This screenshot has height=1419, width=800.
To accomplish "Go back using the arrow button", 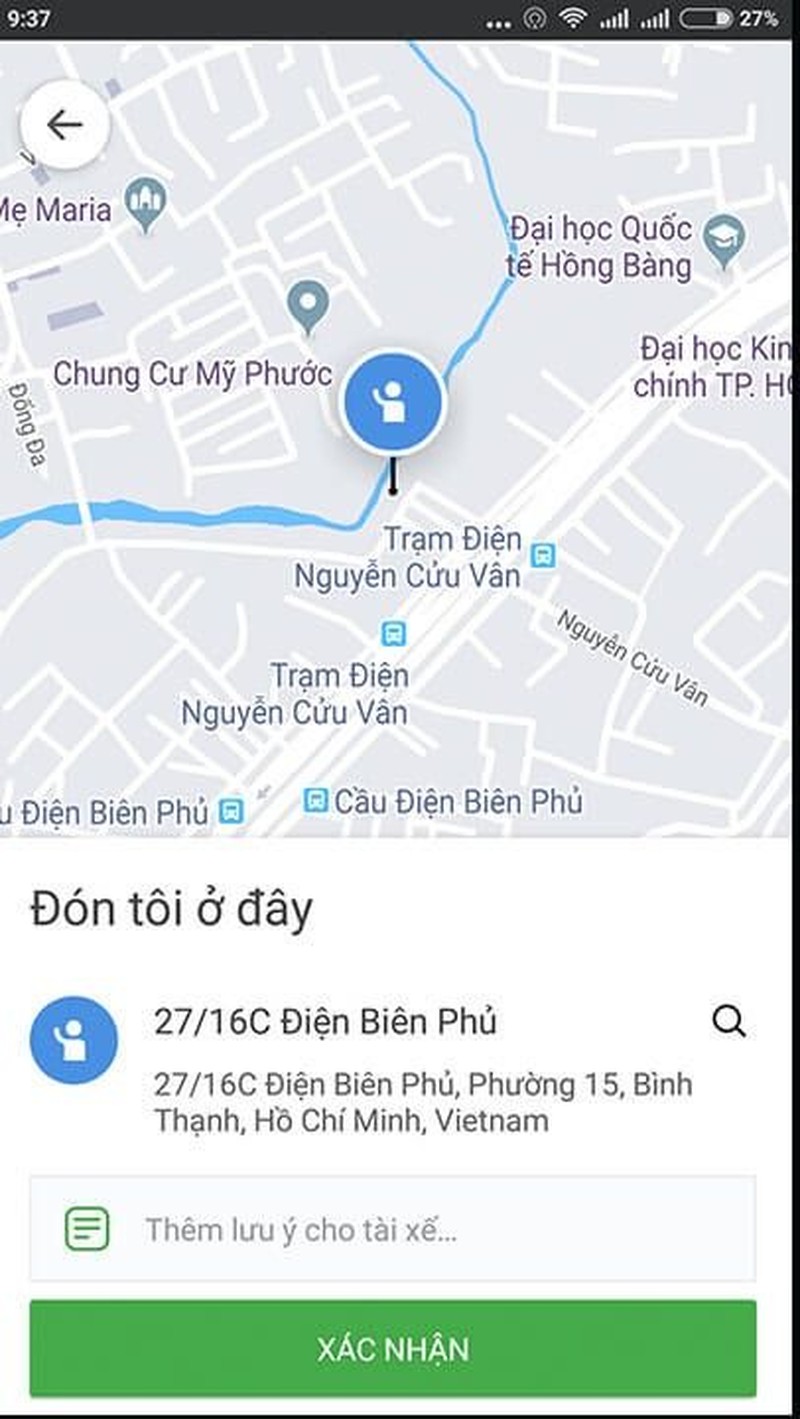I will tap(64, 125).
